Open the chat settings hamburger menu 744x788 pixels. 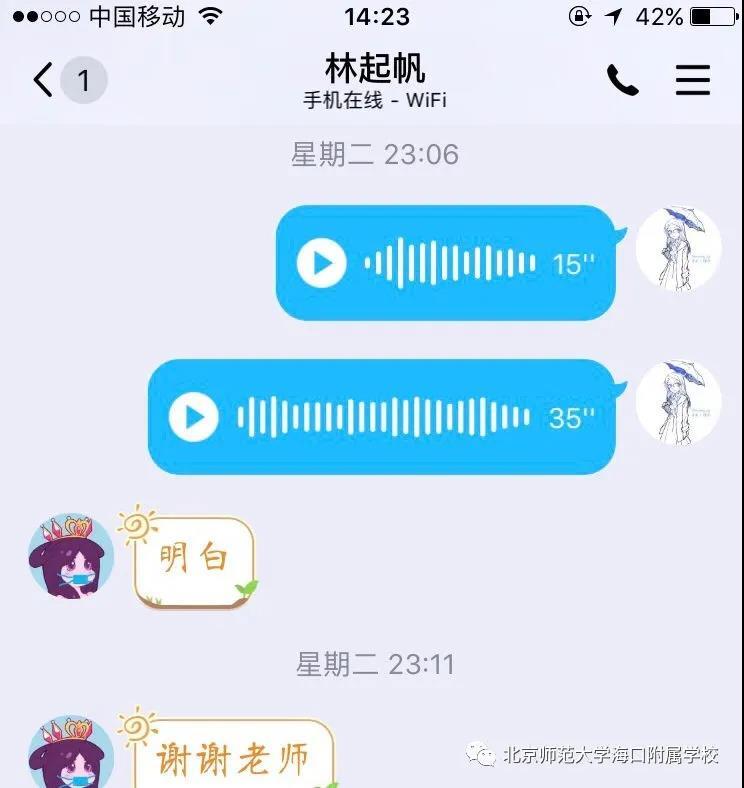(x=692, y=80)
